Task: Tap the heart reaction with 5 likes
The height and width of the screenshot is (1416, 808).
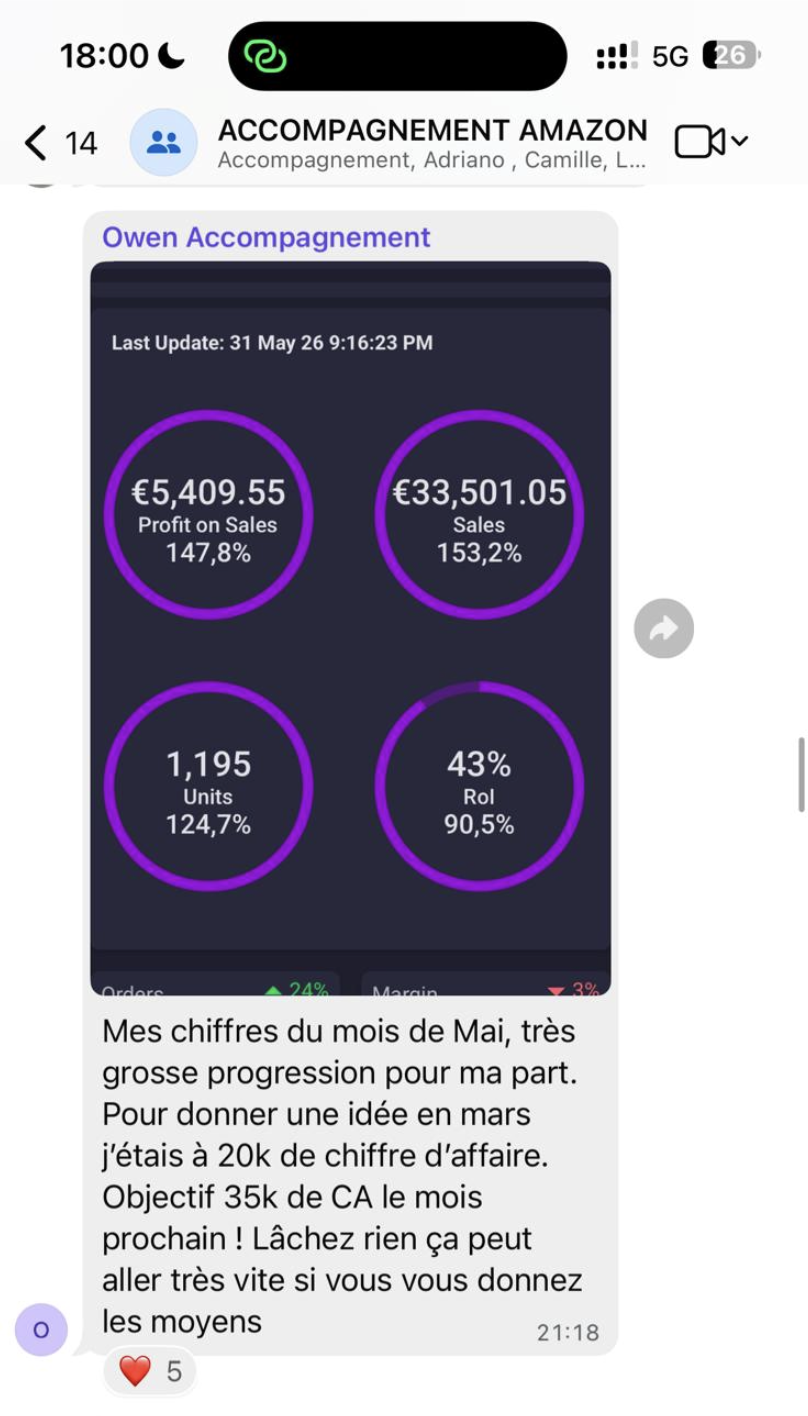Action: point(150,1371)
